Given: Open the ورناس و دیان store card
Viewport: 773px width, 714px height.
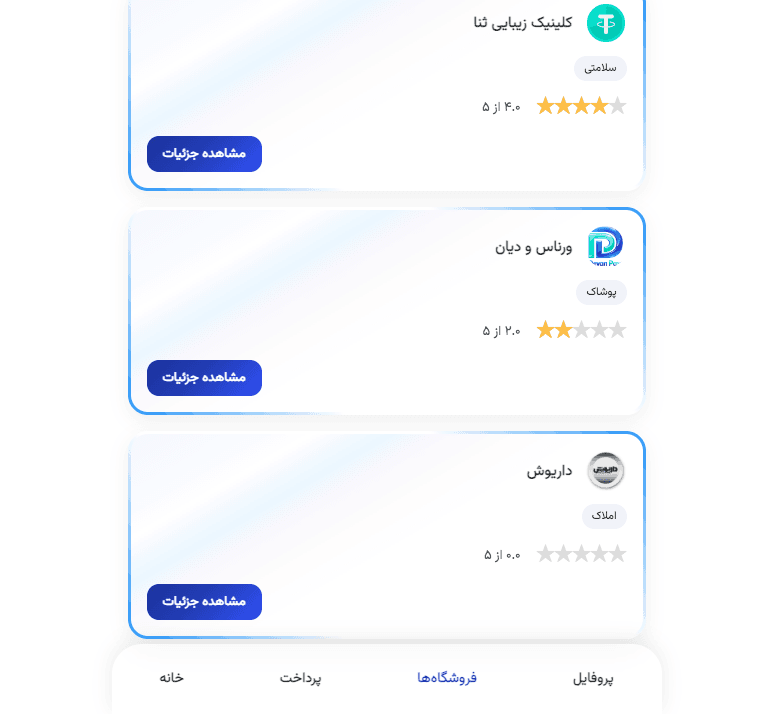Looking at the screenshot, I should (x=533, y=247).
